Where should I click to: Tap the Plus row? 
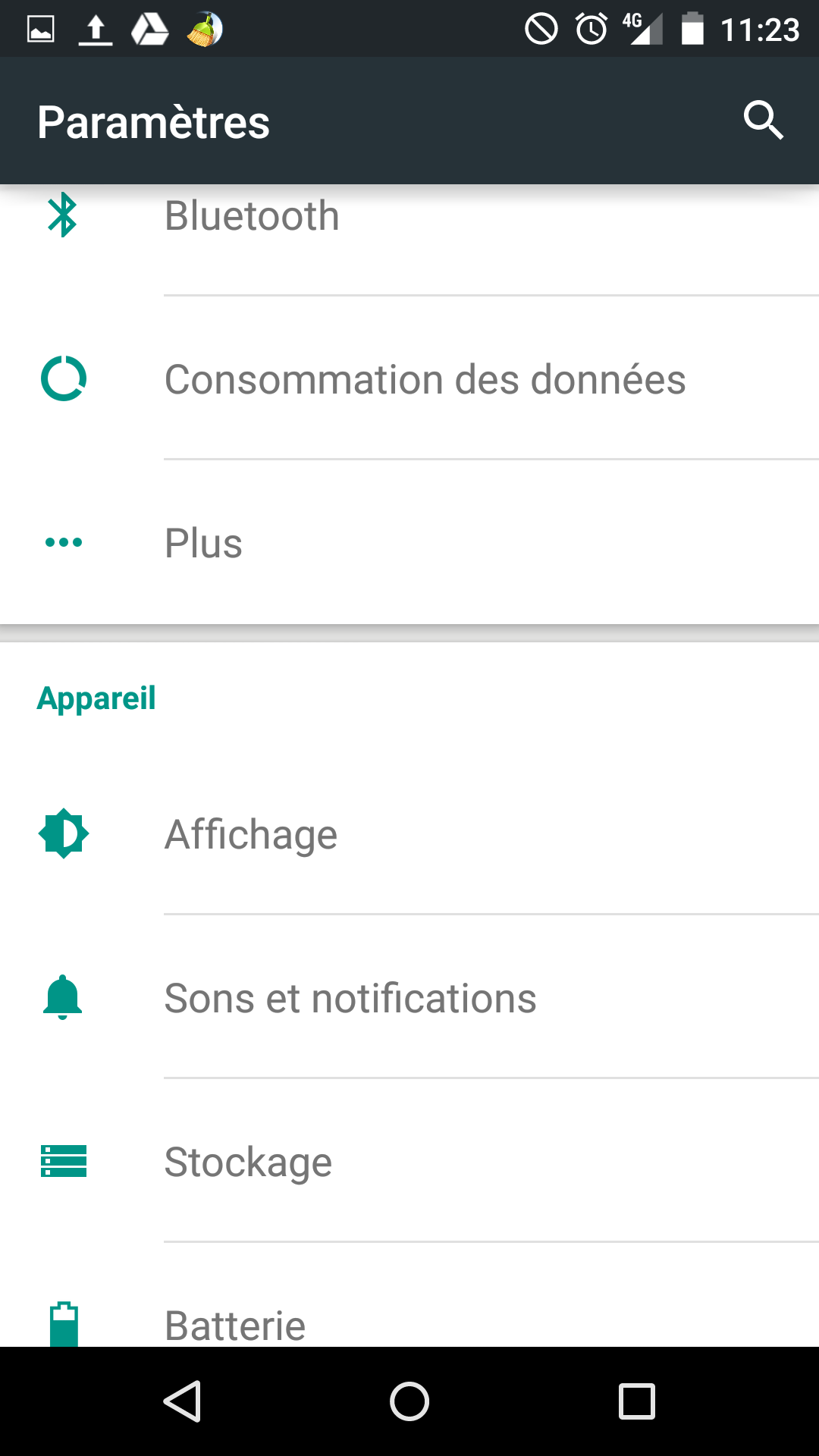click(x=409, y=542)
